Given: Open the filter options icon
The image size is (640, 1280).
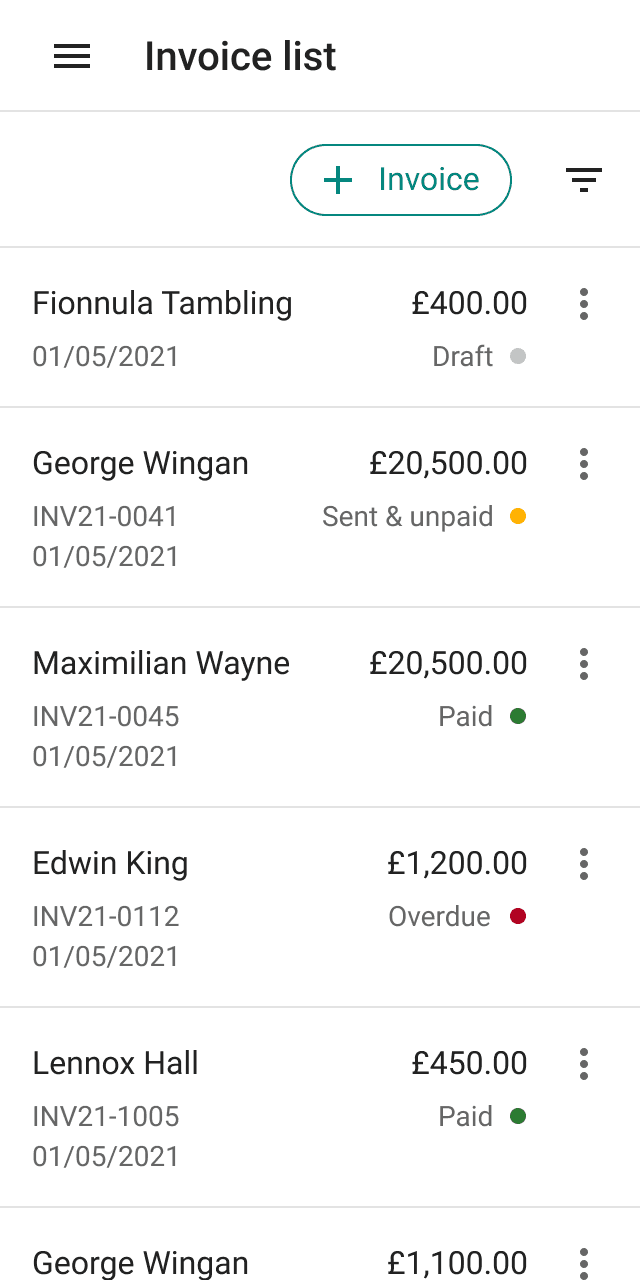Looking at the screenshot, I should [x=584, y=180].
